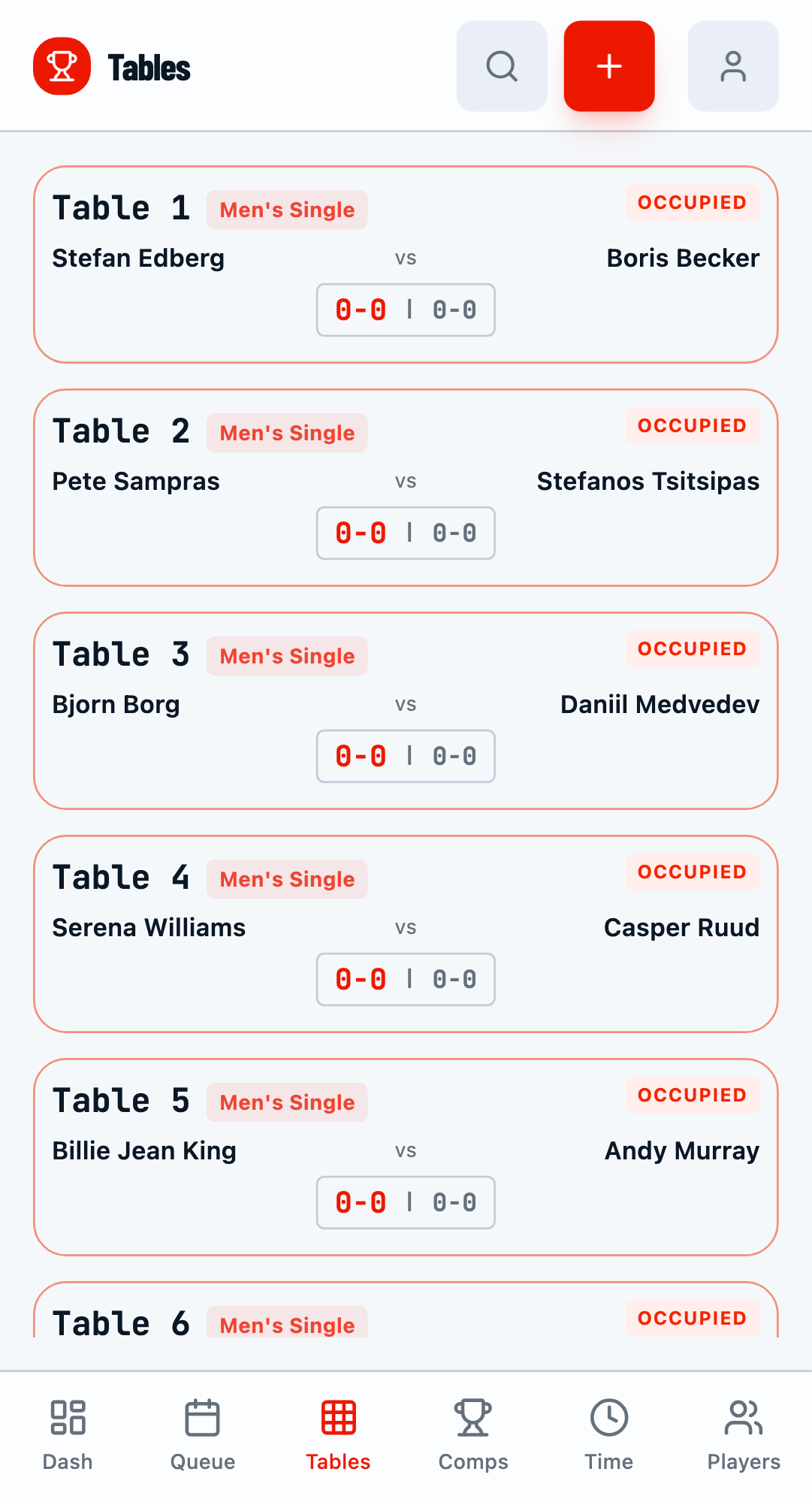Image resolution: width=812 pixels, height=1502 pixels.
Task: Click Andy Murray player name
Action: point(681,1150)
